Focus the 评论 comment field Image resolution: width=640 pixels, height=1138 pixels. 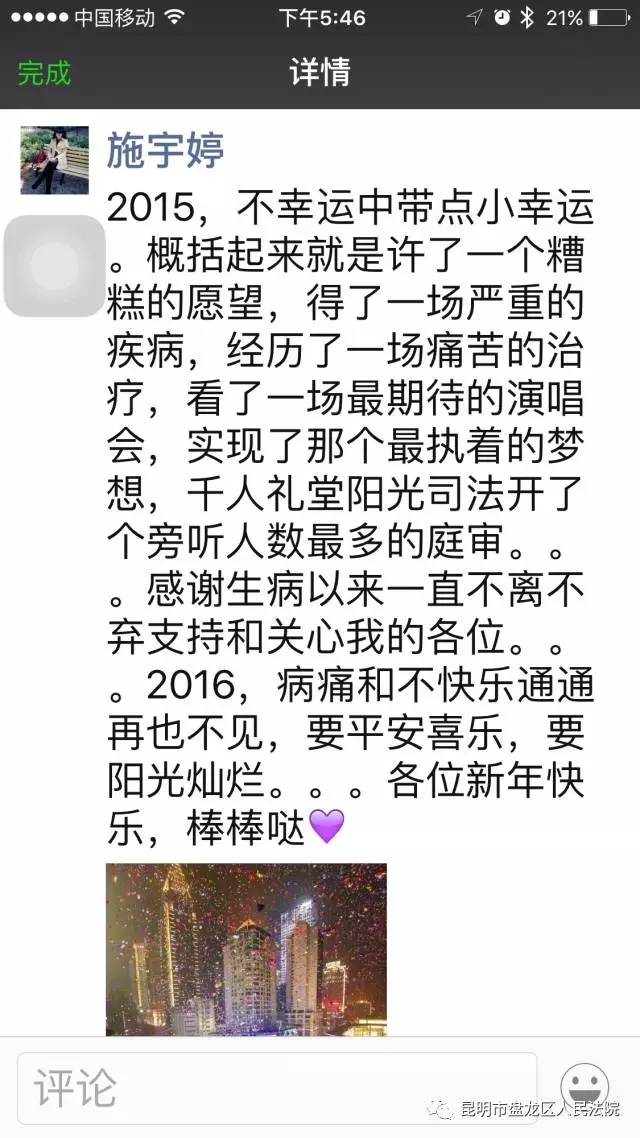(277, 1089)
